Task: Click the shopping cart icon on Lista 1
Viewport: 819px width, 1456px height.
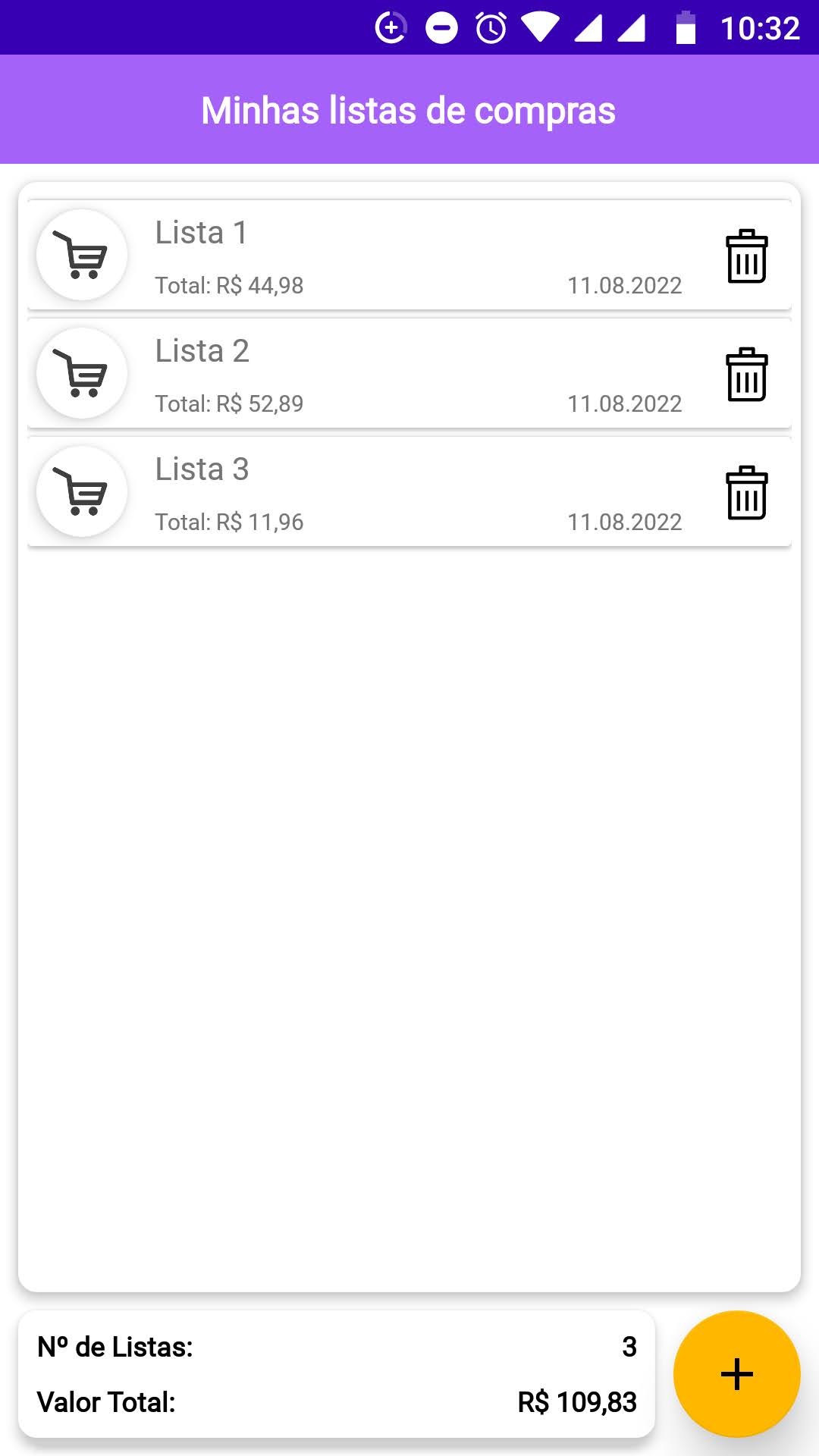Action: tap(82, 255)
